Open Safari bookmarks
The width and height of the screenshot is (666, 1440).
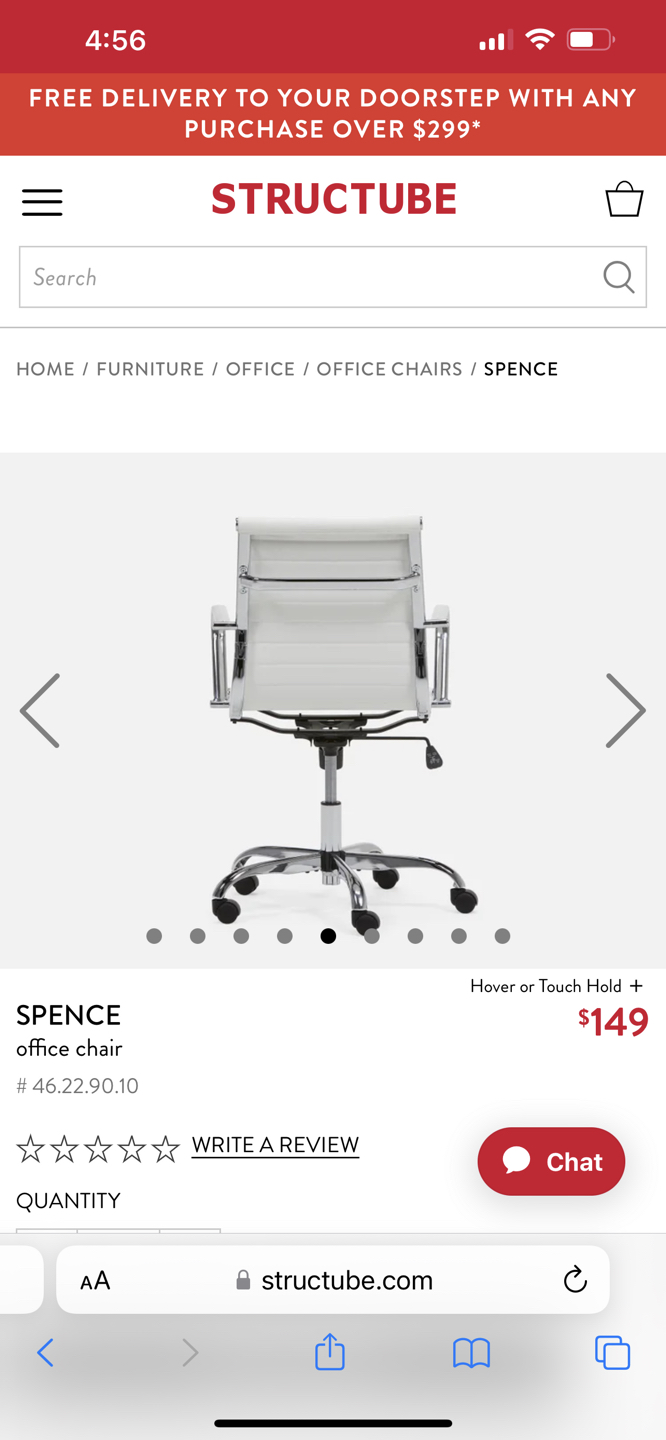coord(471,1353)
